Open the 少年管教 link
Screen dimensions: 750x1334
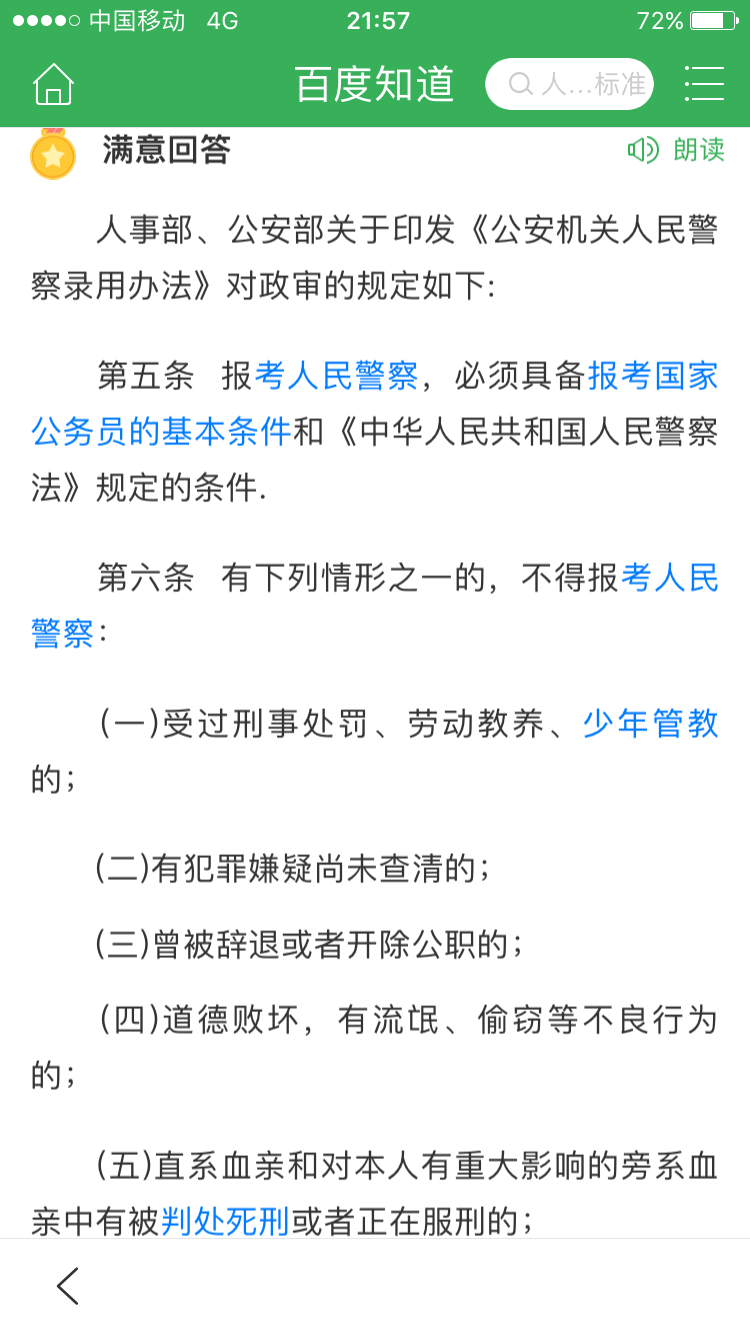651,724
